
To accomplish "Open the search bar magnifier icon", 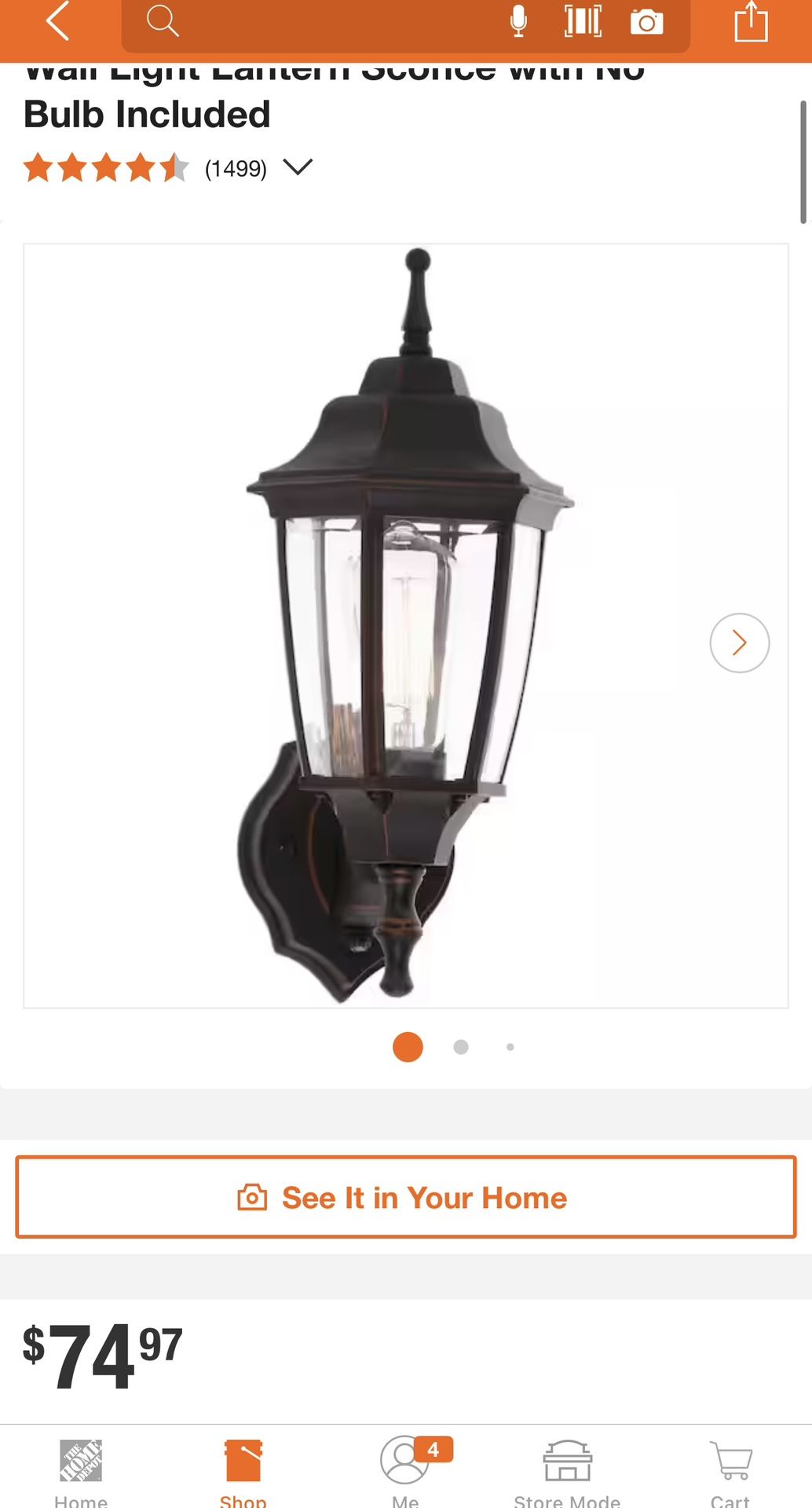I will 163,23.
